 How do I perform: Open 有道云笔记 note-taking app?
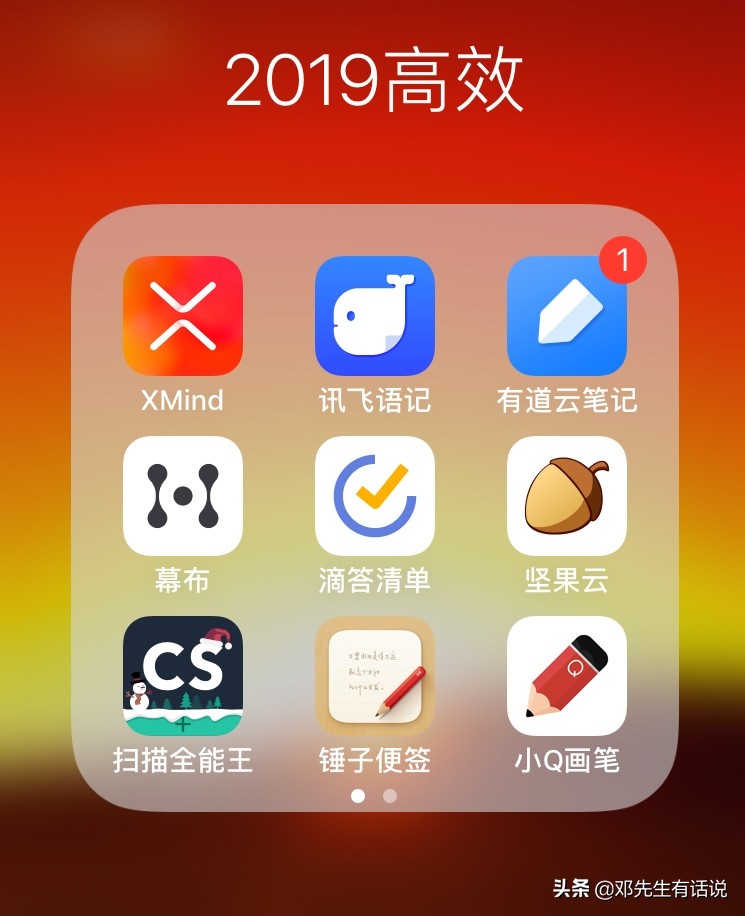(567, 315)
